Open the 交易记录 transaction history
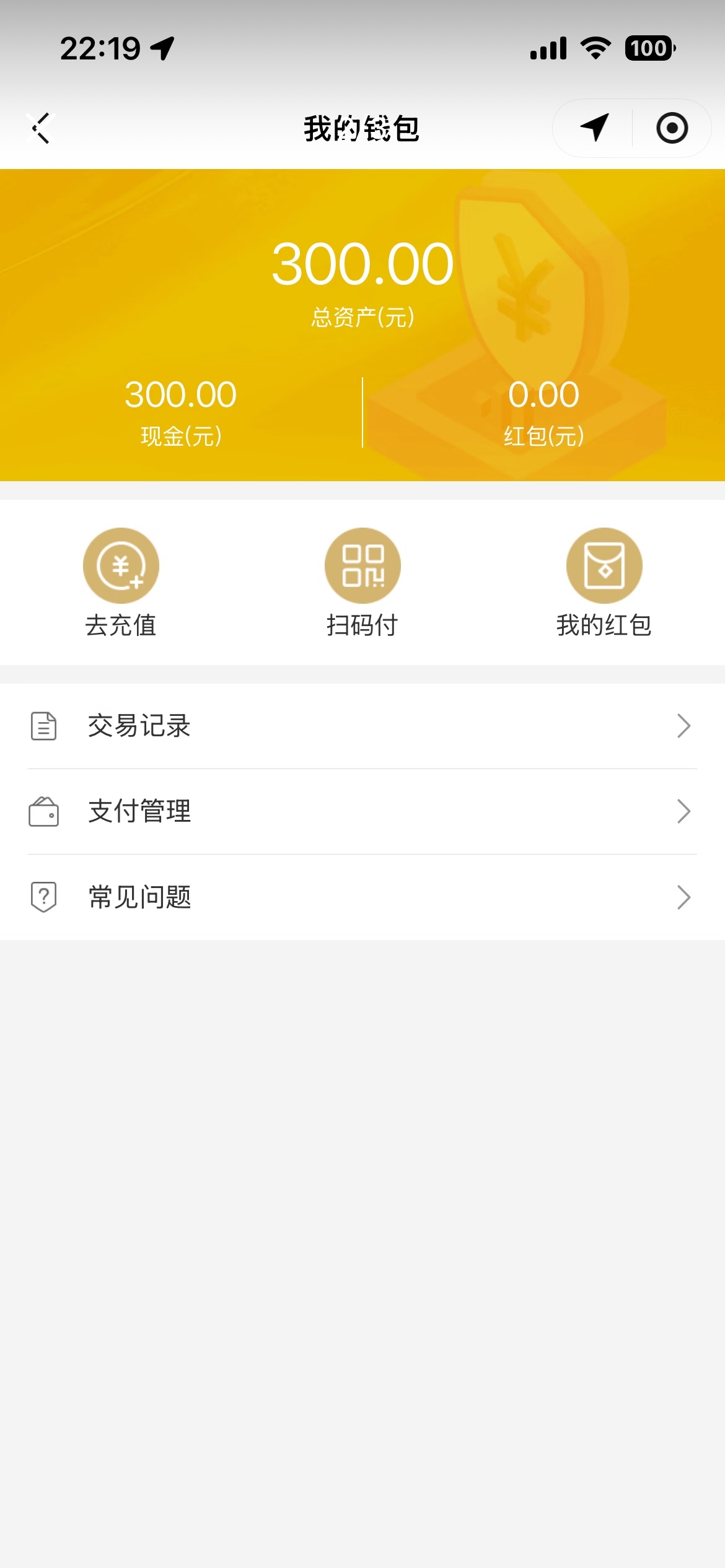Viewport: 725px width, 1568px height. tap(362, 726)
